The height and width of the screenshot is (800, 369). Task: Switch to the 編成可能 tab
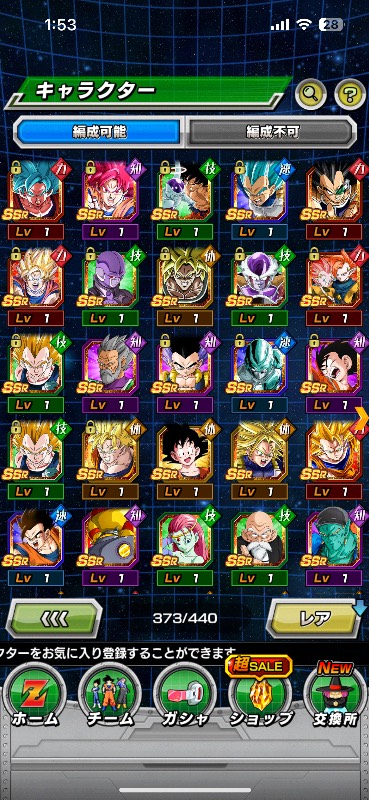99,132
